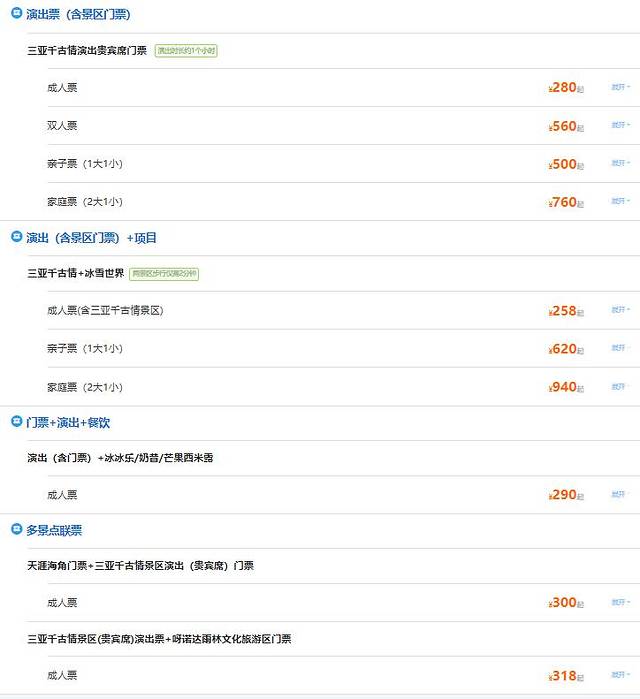Expand 成人票(含三亚千古情景区) ¥258 row
The image size is (640, 699).
tap(621, 311)
